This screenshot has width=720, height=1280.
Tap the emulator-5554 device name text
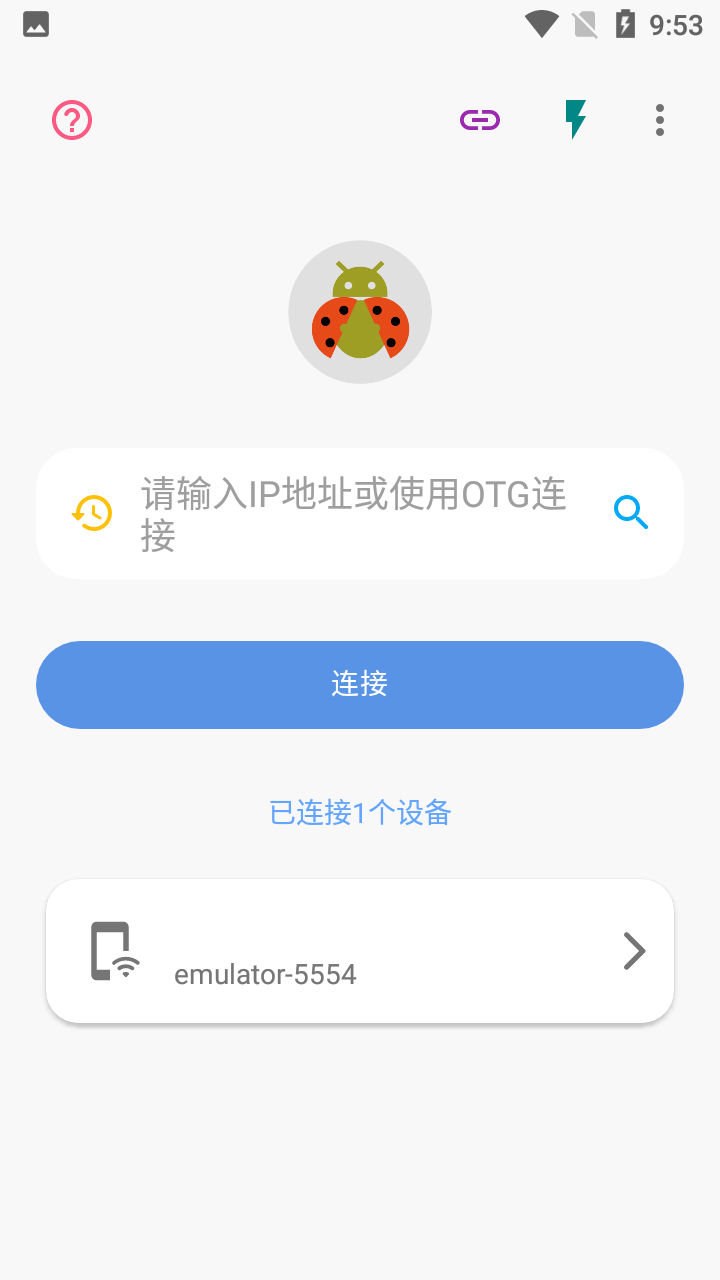click(x=265, y=974)
